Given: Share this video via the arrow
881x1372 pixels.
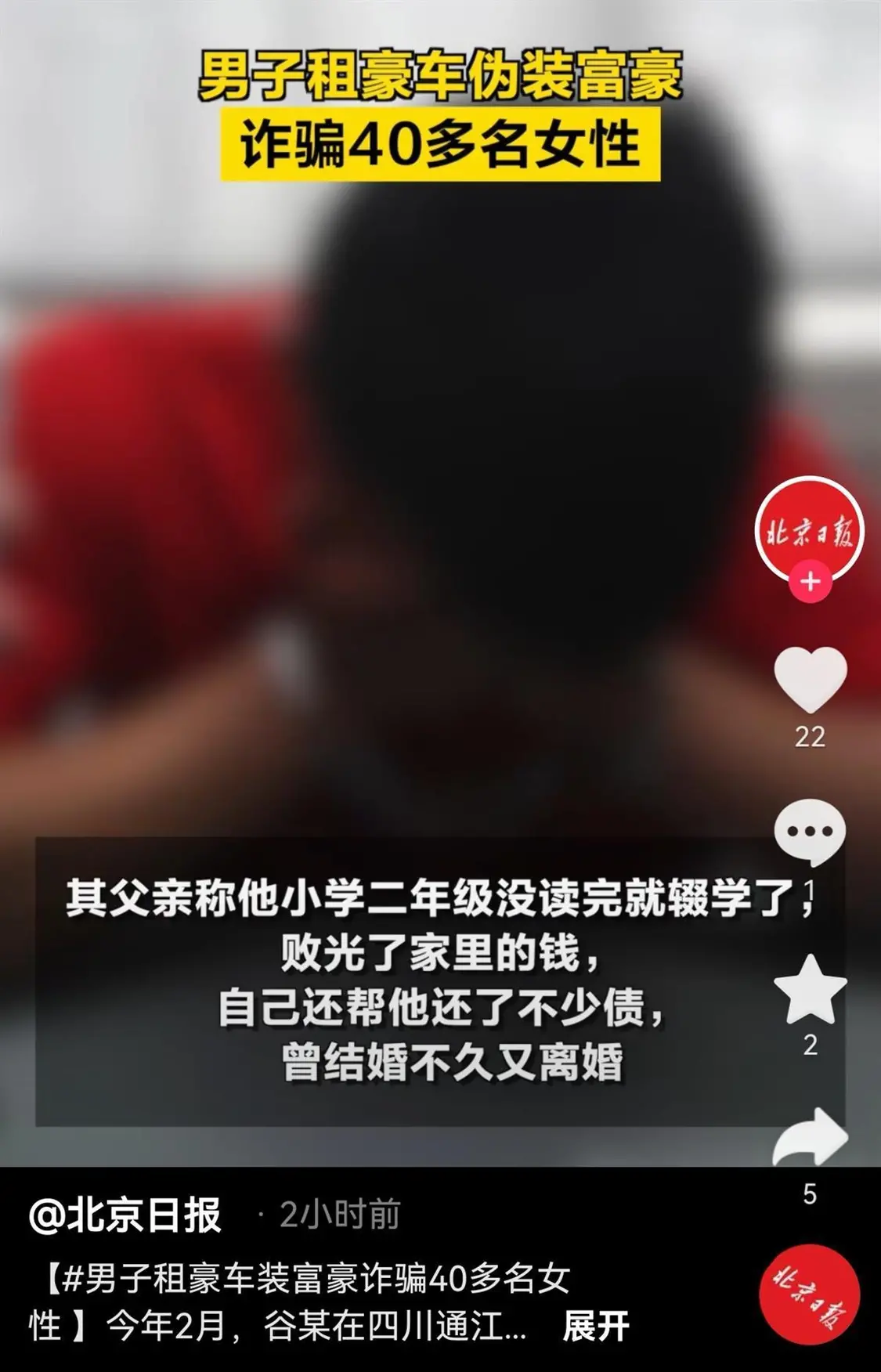Looking at the screenshot, I should 810,1137.
